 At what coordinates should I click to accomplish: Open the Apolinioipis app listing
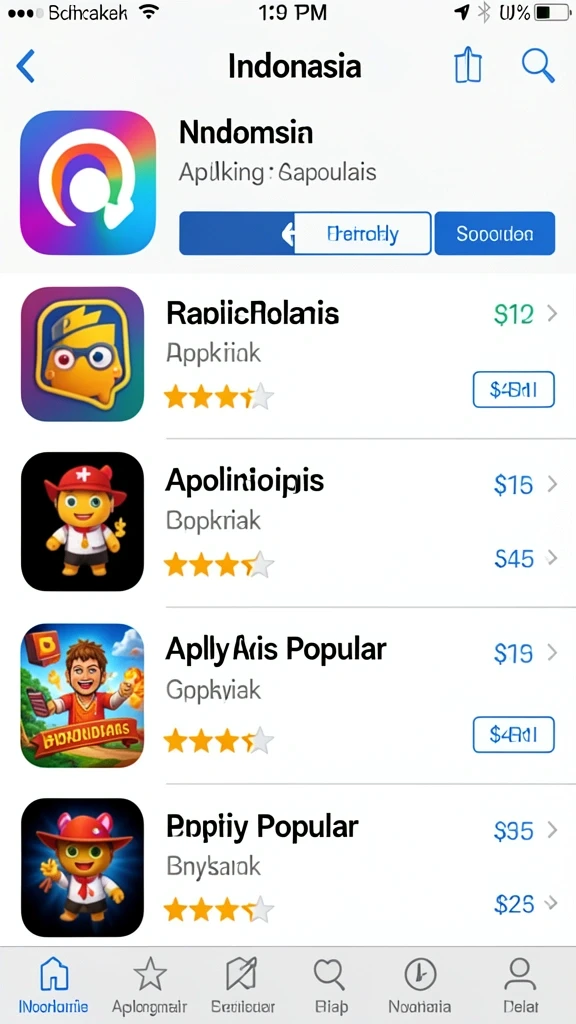point(288,522)
